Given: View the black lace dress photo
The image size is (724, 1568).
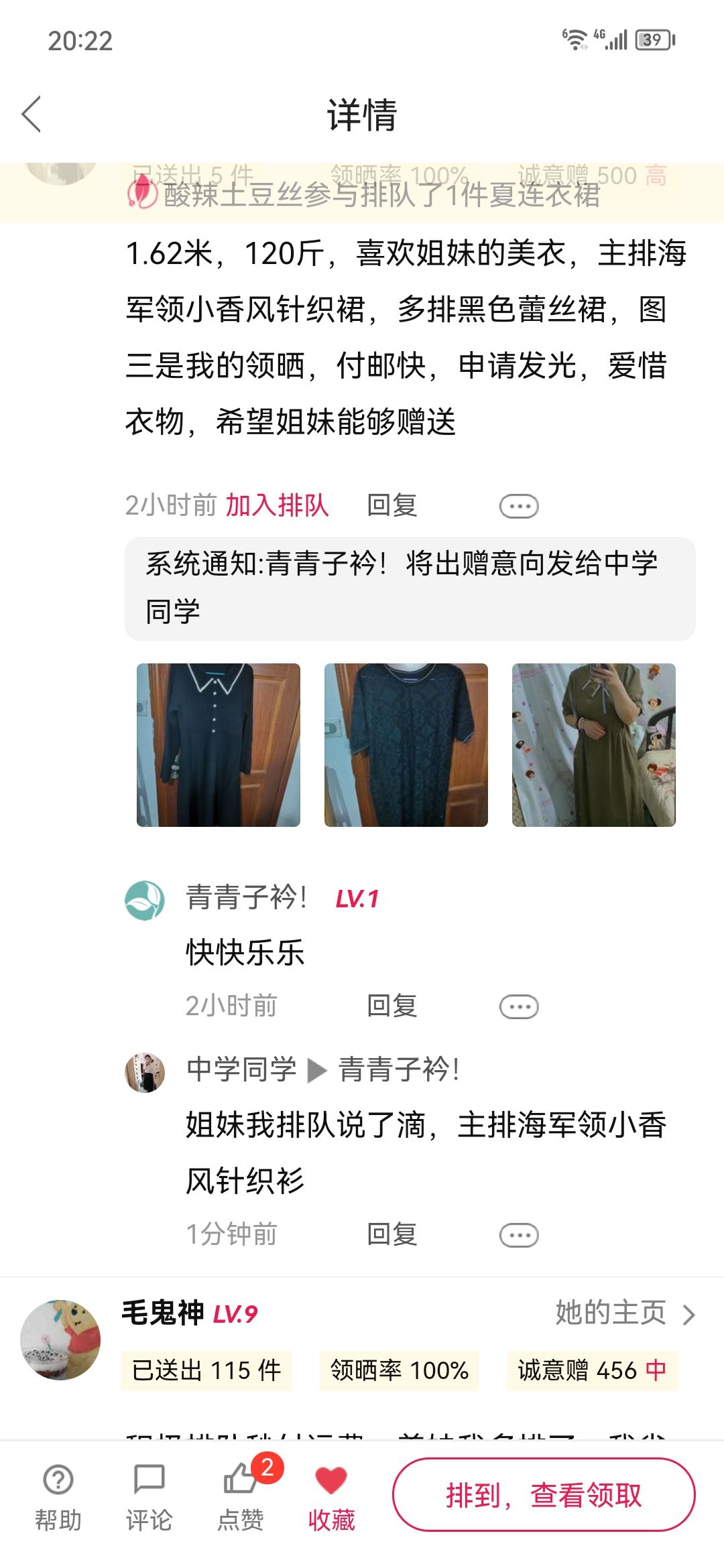Looking at the screenshot, I should tap(406, 744).
